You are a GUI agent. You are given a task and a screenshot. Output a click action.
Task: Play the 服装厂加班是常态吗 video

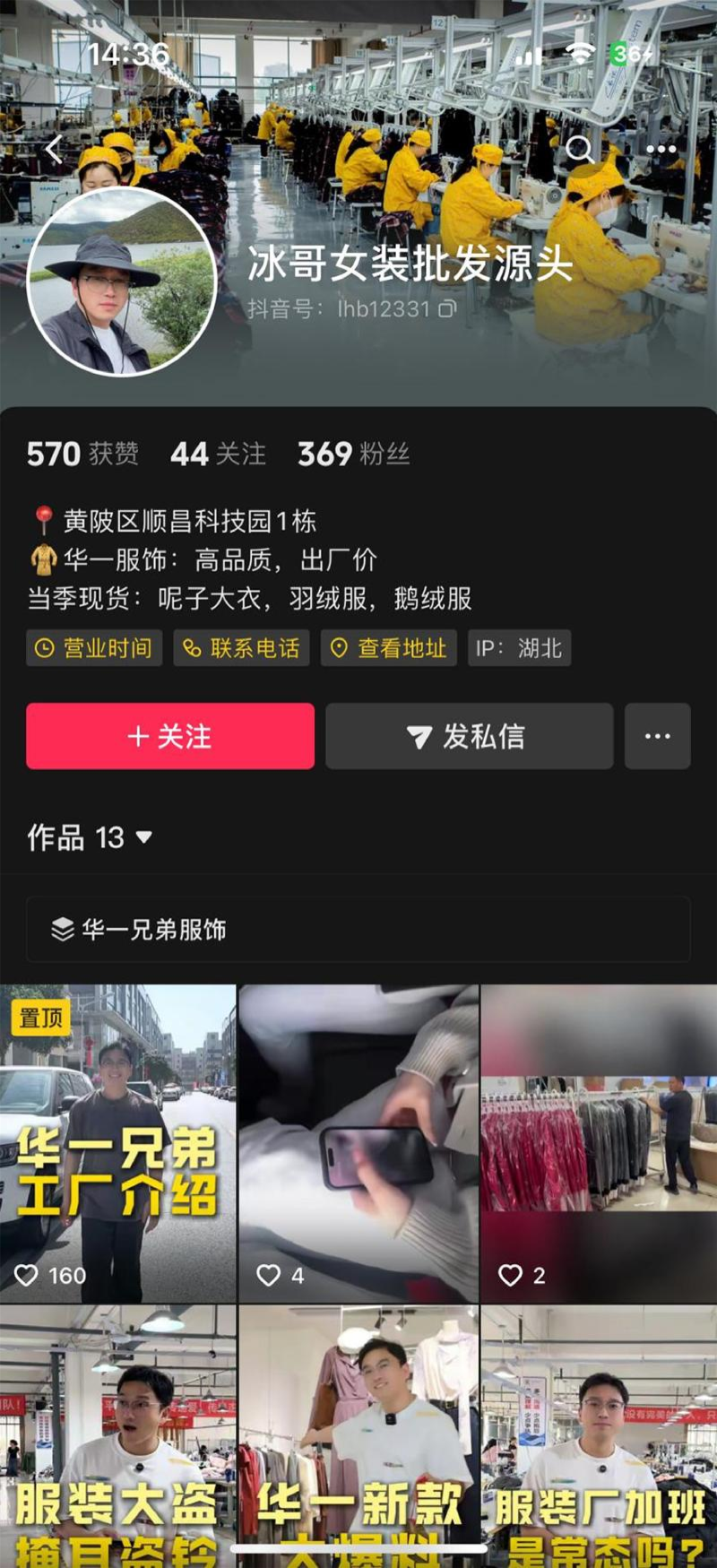599,1434
